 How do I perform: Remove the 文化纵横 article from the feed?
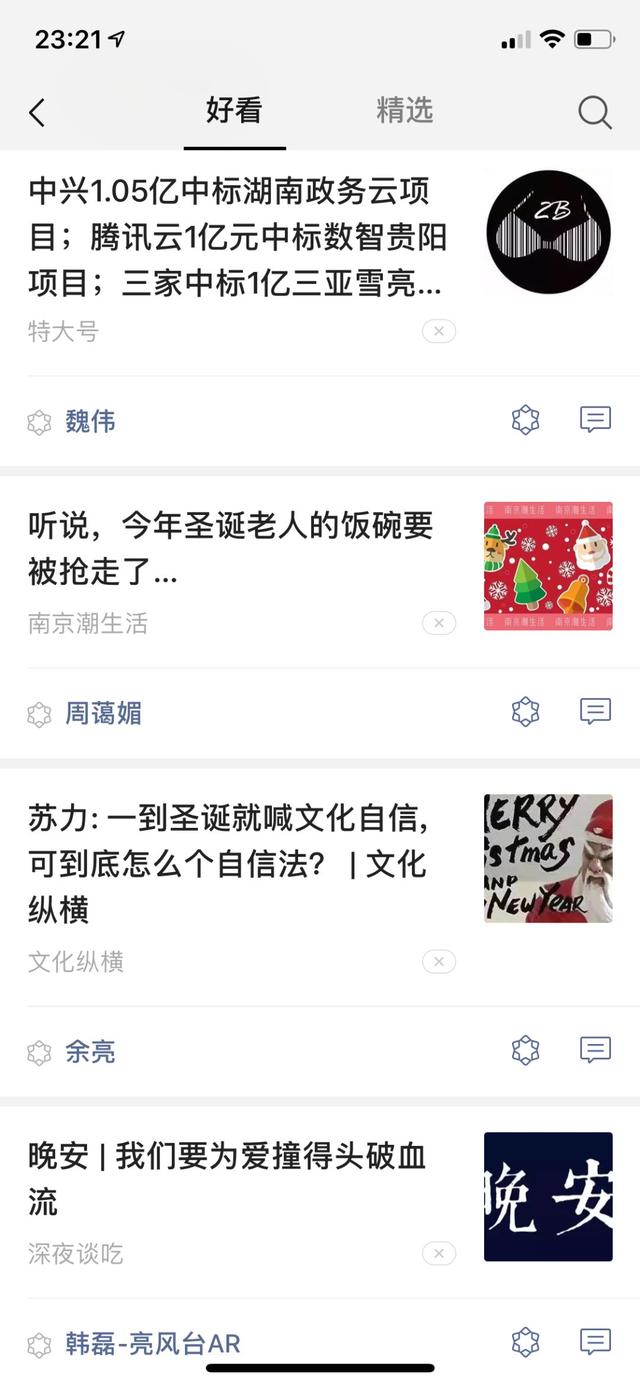coord(438,961)
